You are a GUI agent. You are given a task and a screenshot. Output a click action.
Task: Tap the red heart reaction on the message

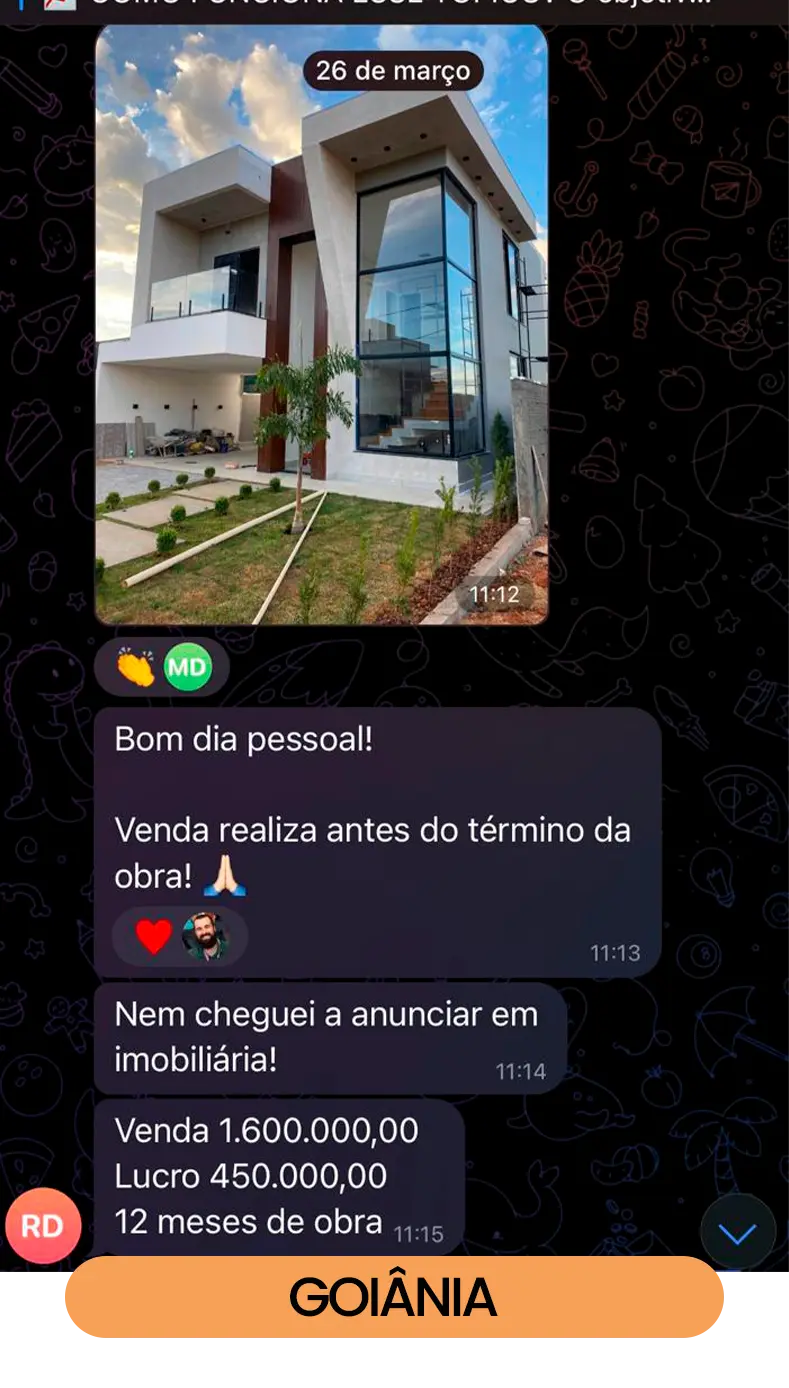coord(153,937)
